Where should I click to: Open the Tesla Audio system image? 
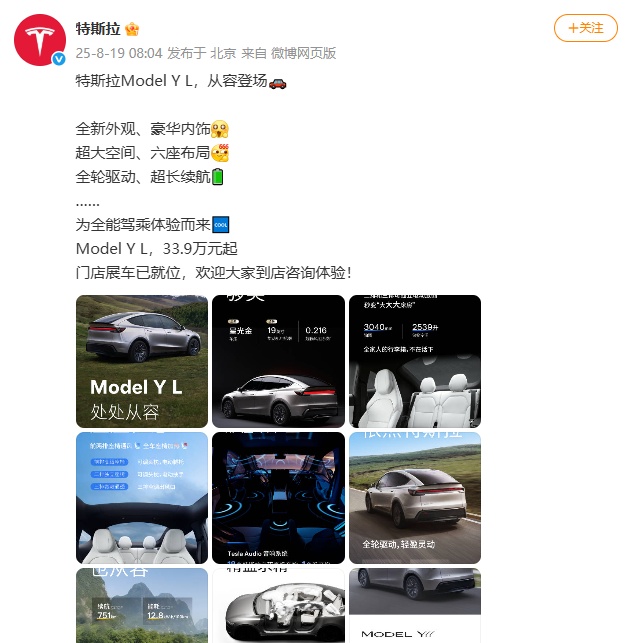click(278, 497)
